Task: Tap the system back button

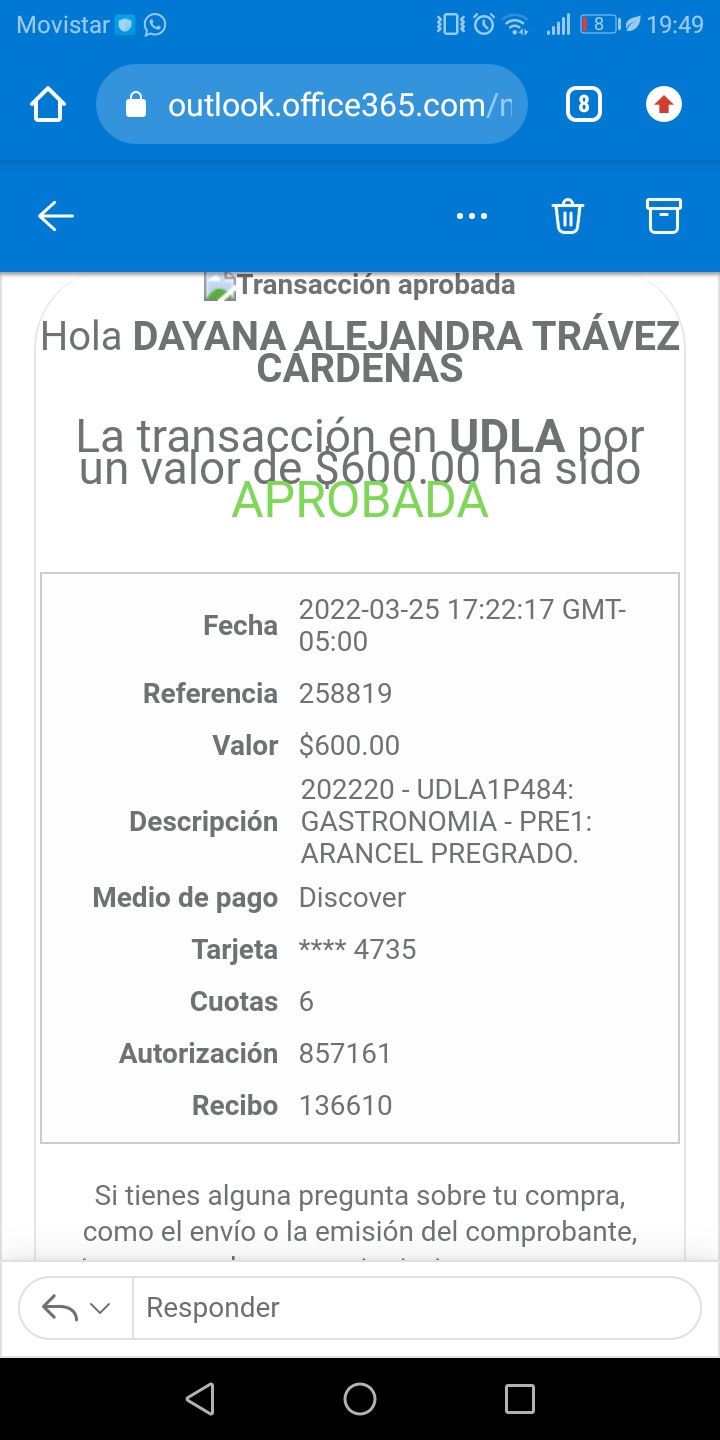Action: point(200,1399)
